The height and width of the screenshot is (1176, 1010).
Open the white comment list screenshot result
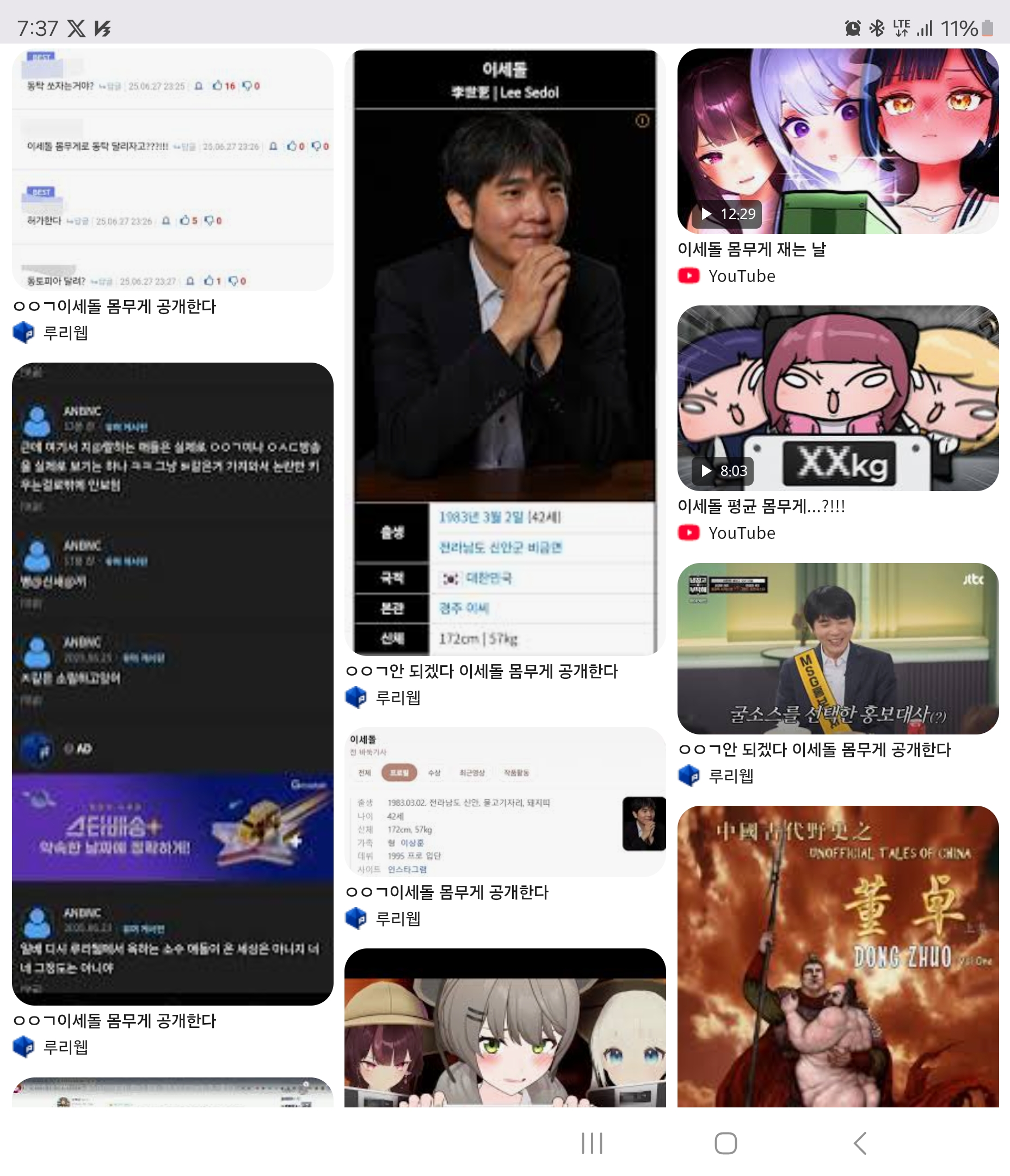(173, 170)
